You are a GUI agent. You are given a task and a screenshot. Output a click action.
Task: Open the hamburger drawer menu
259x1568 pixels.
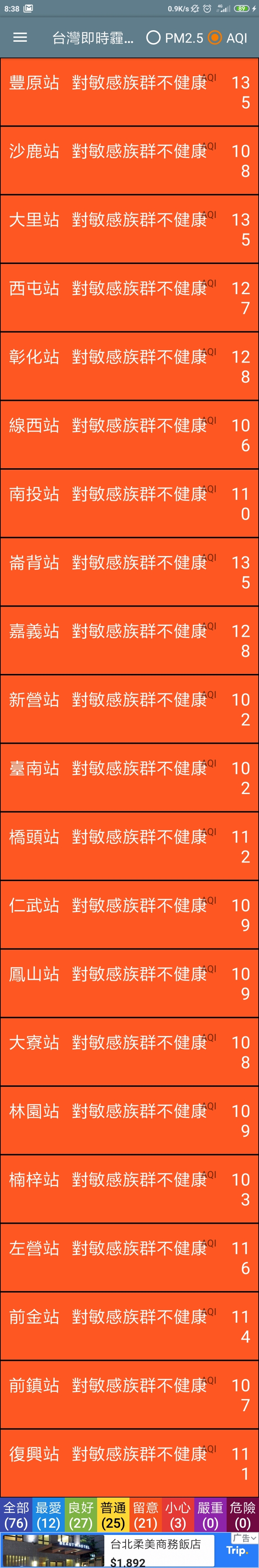[x=20, y=37]
